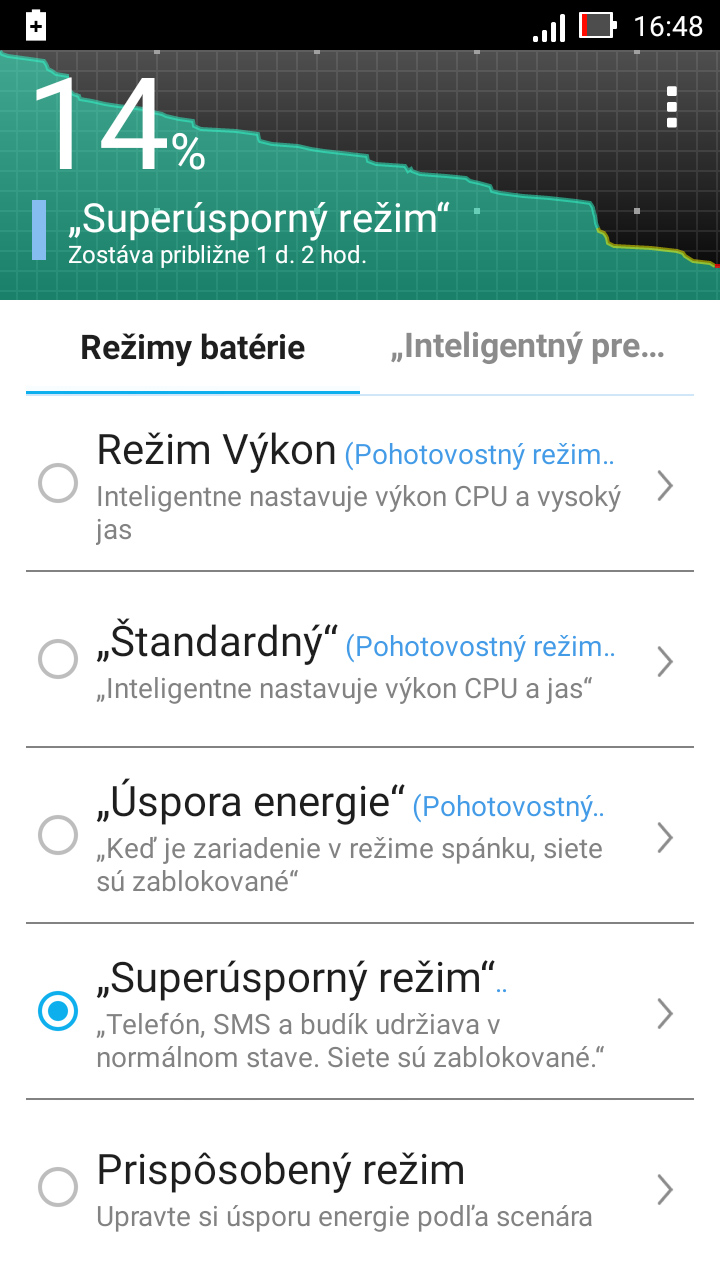
Task: Open the three-dot overflow menu
Action: 671,107
